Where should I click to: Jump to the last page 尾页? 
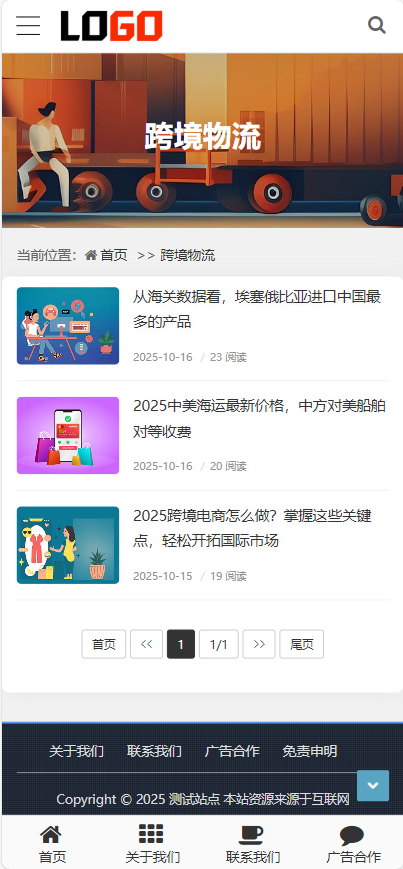click(x=302, y=644)
